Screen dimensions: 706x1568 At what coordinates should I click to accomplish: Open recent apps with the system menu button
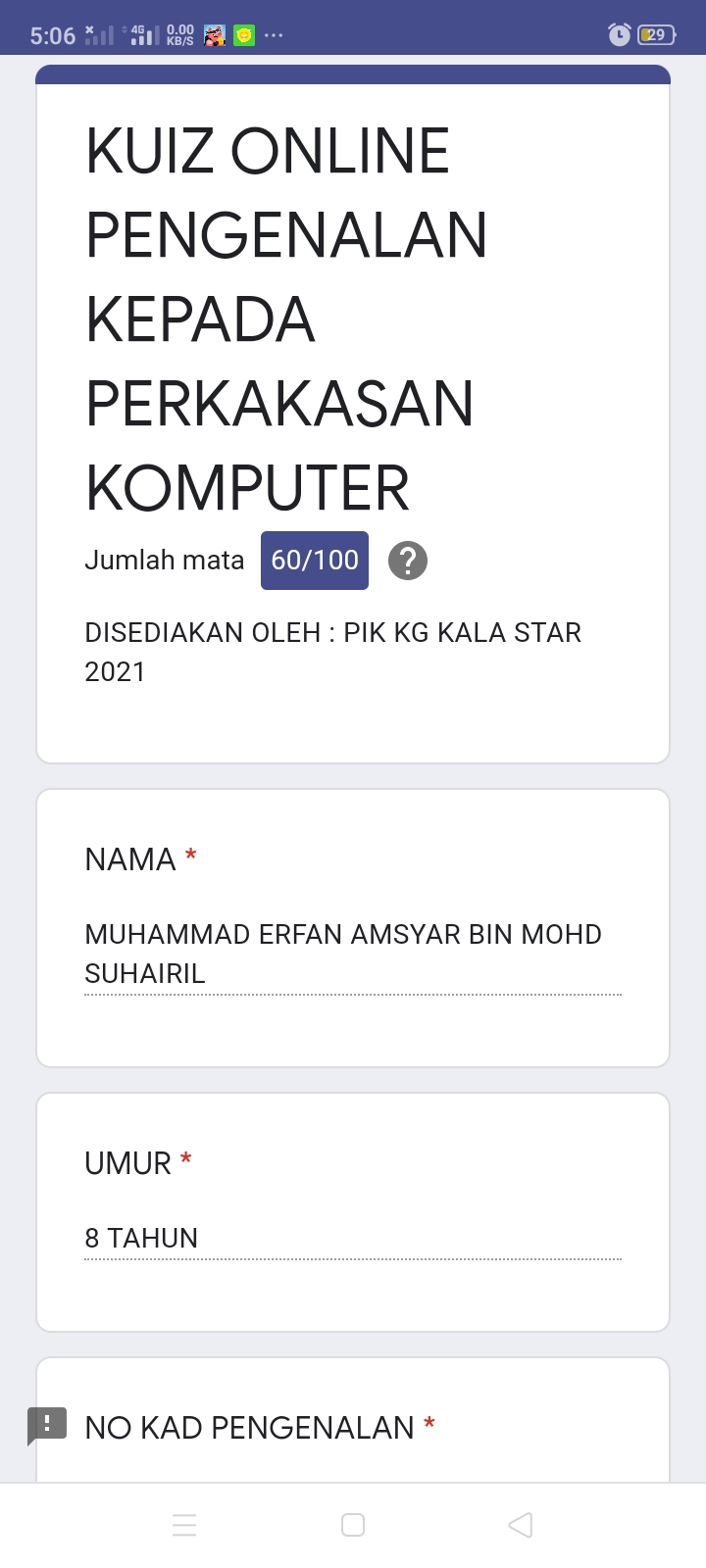[184, 1525]
